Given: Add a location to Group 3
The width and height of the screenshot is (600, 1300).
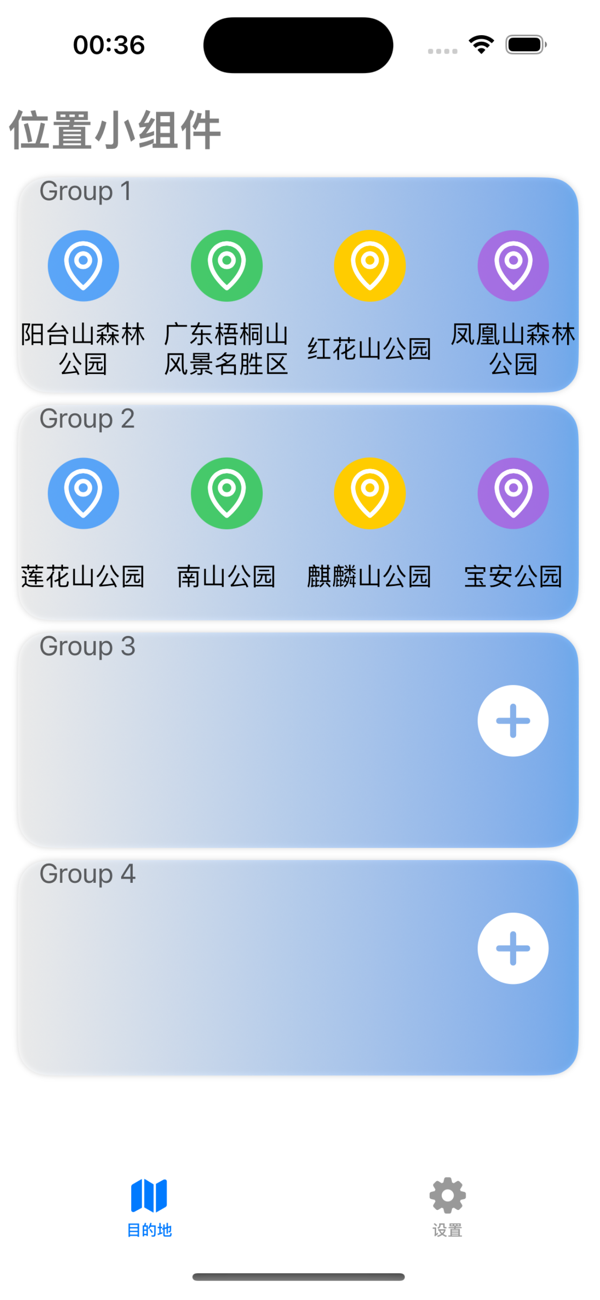Looking at the screenshot, I should 513,721.
